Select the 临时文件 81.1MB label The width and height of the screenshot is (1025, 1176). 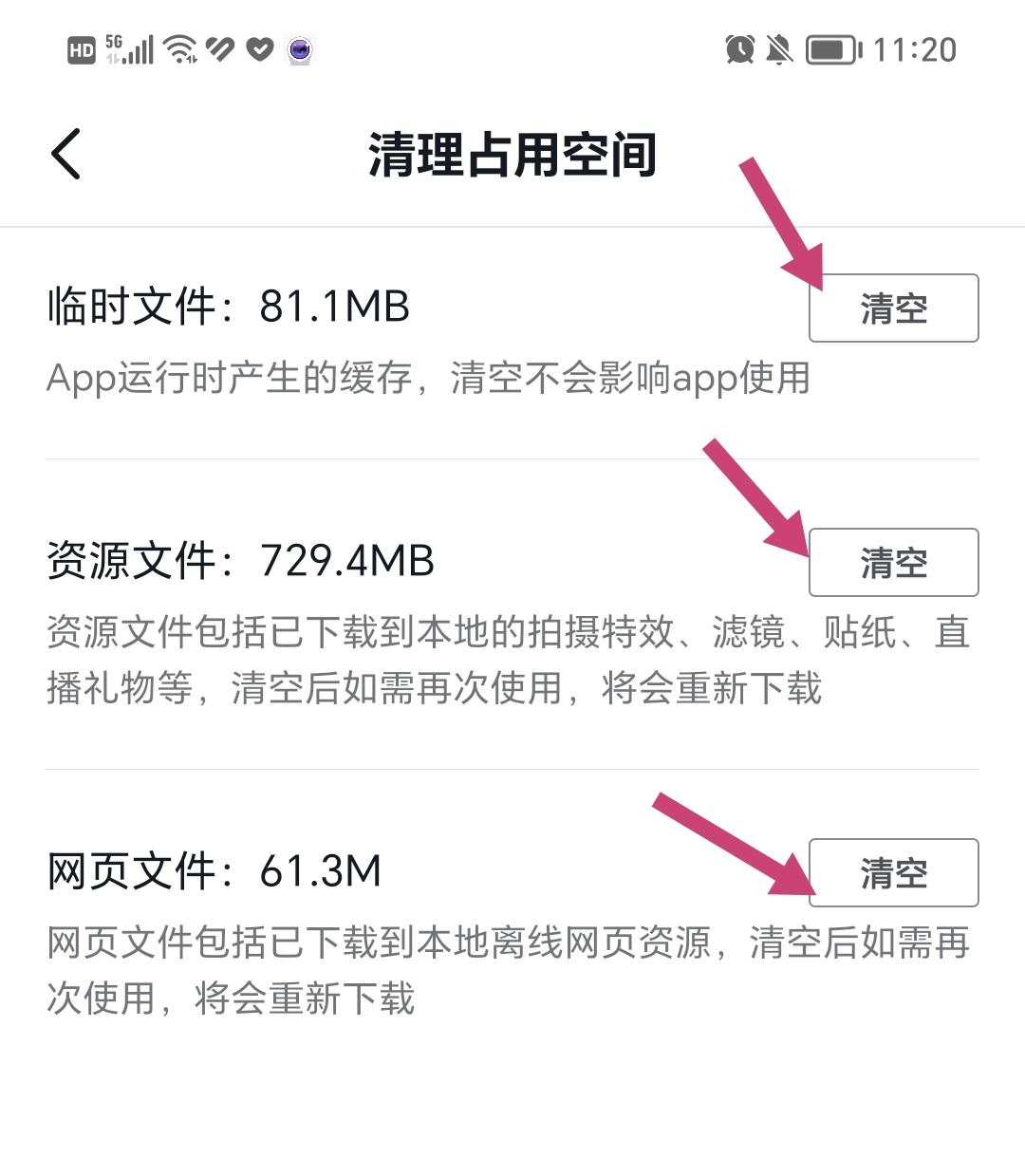(228, 306)
